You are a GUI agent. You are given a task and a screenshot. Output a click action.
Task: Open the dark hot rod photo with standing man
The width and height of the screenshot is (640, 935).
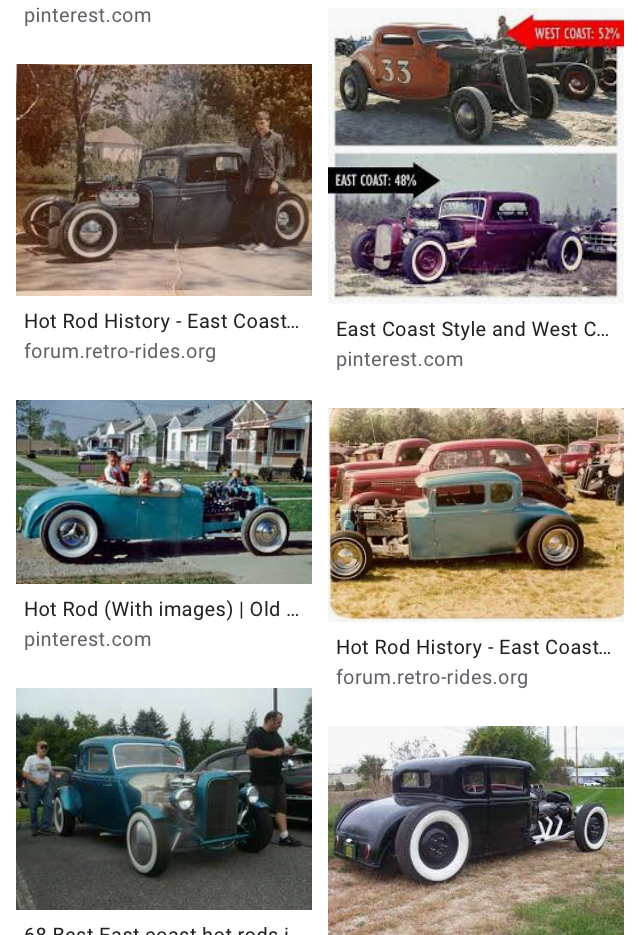coord(164,180)
